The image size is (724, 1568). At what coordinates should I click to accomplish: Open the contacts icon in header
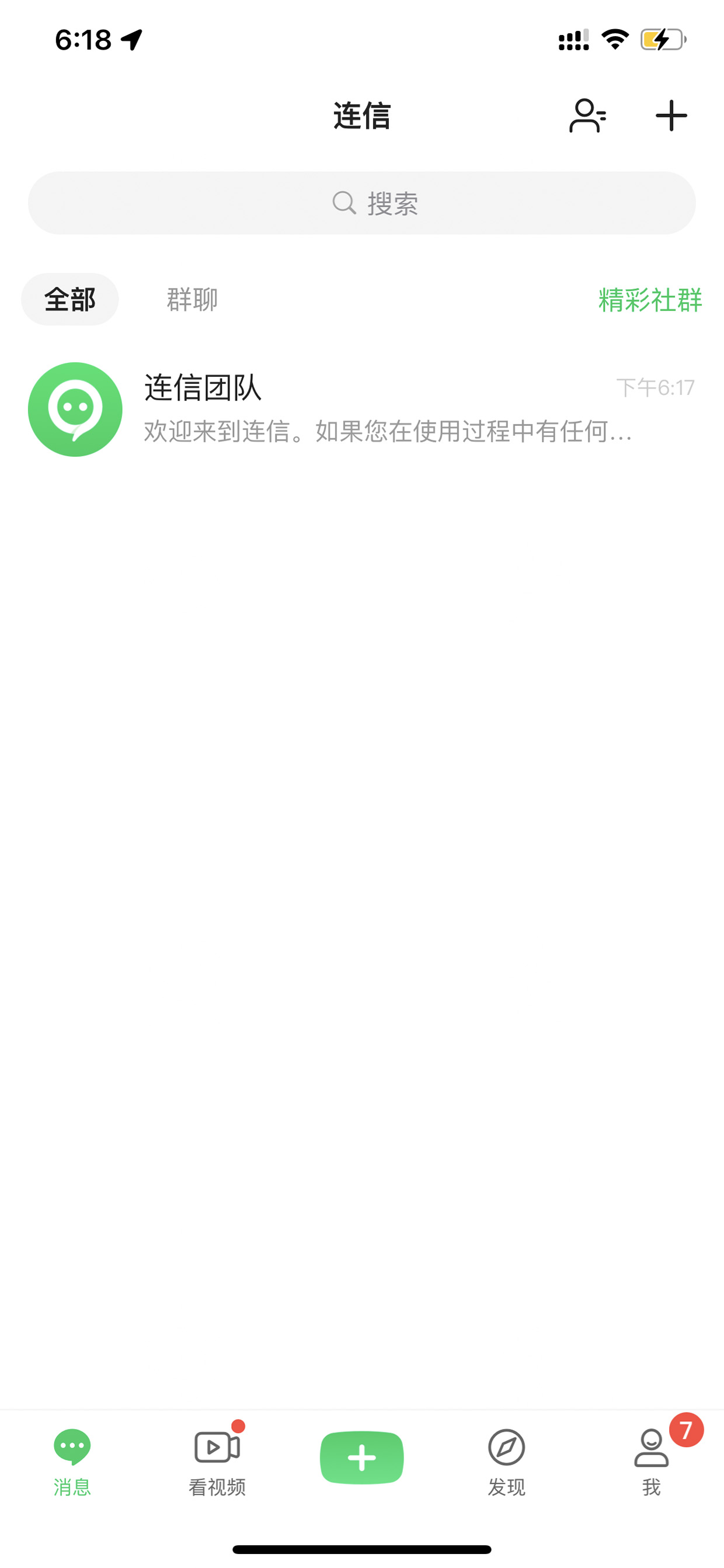(x=587, y=116)
